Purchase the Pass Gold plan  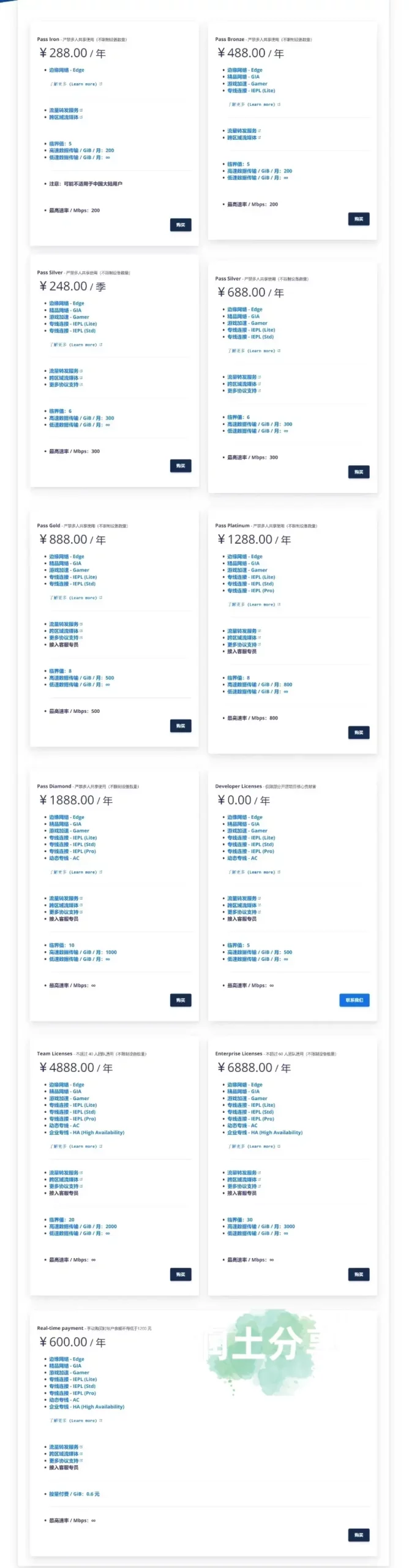(x=181, y=726)
